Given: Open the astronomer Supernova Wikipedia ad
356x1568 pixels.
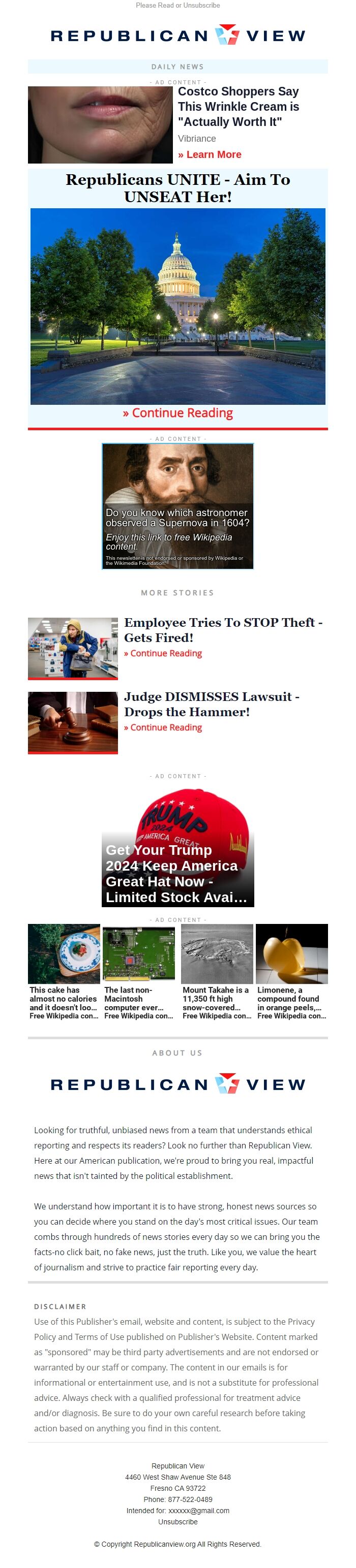Looking at the screenshot, I should [x=177, y=506].
